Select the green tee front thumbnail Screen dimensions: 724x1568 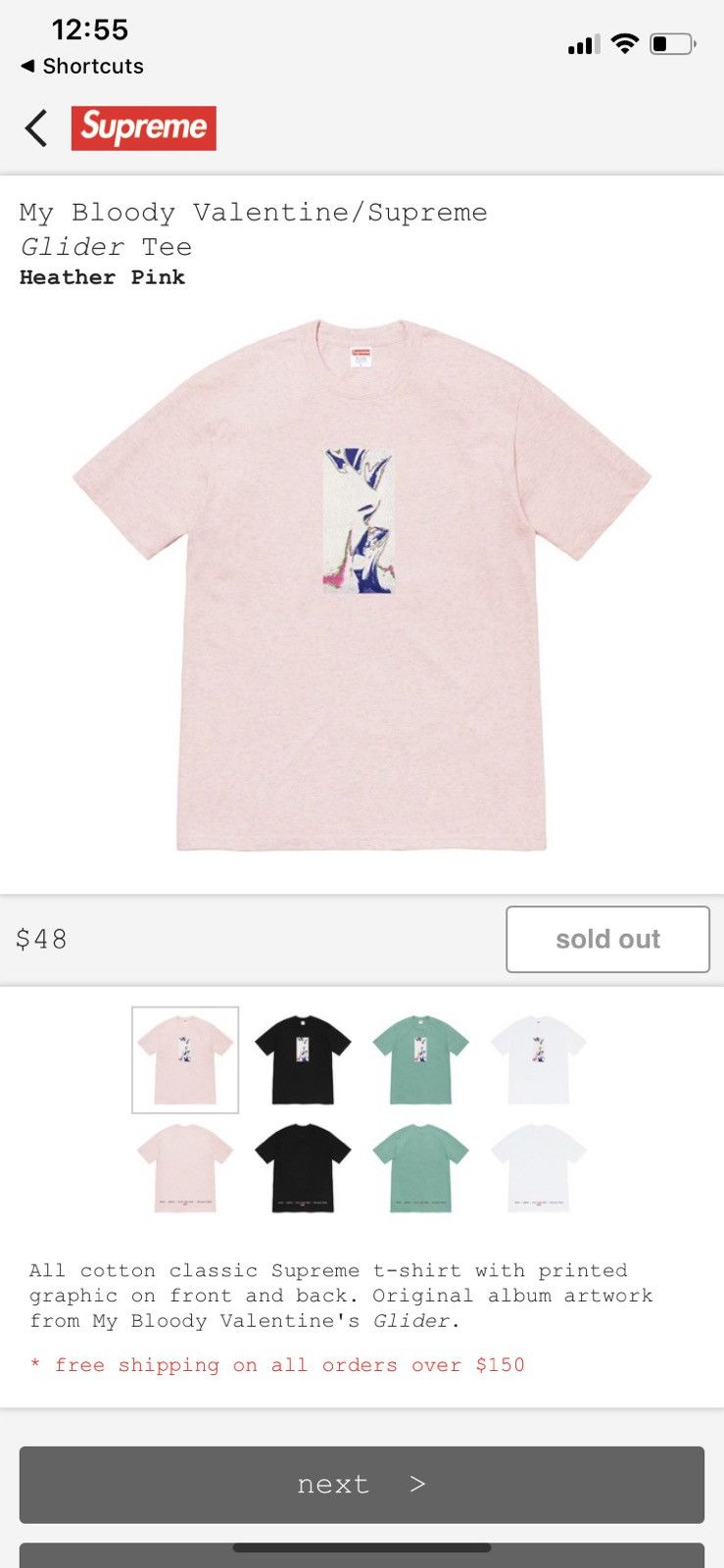coord(420,1060)
